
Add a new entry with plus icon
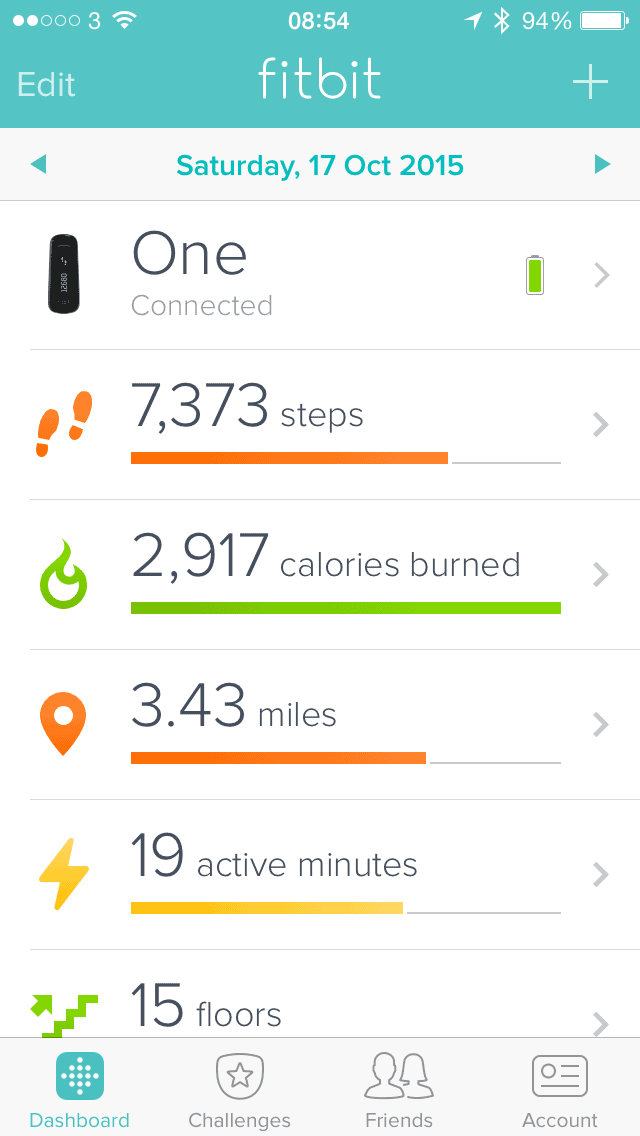[591, 82]
